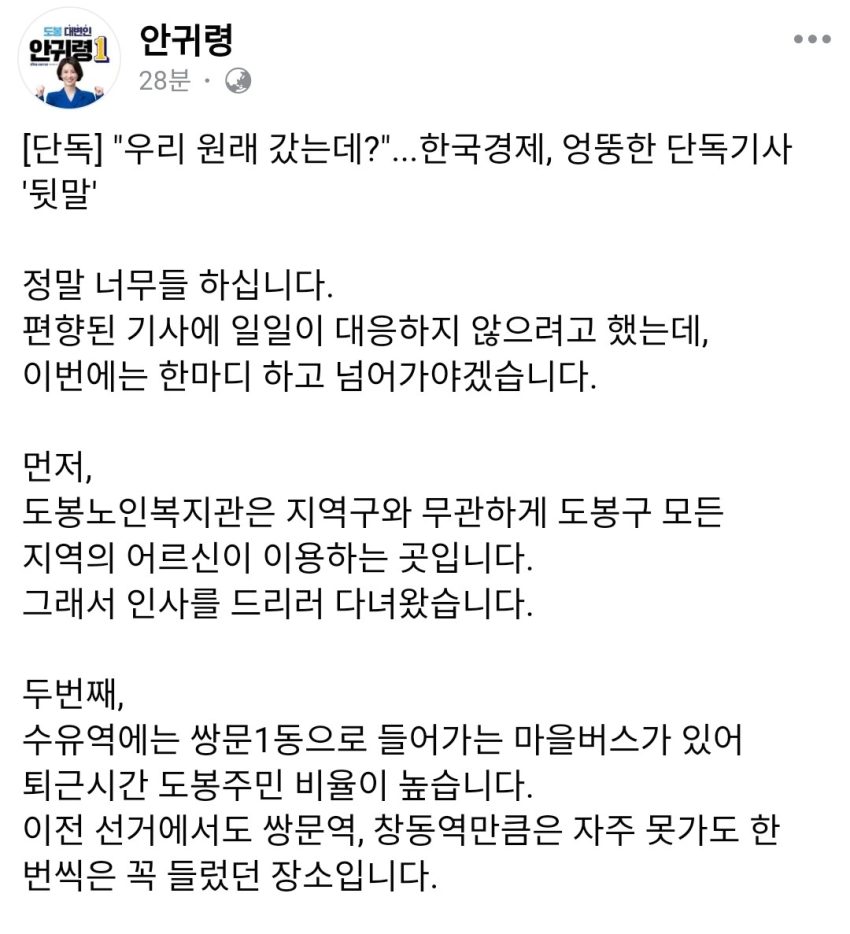Open 안귀령's profile picture
Viewport: 850px width, 934px height.
click(69, 58)
